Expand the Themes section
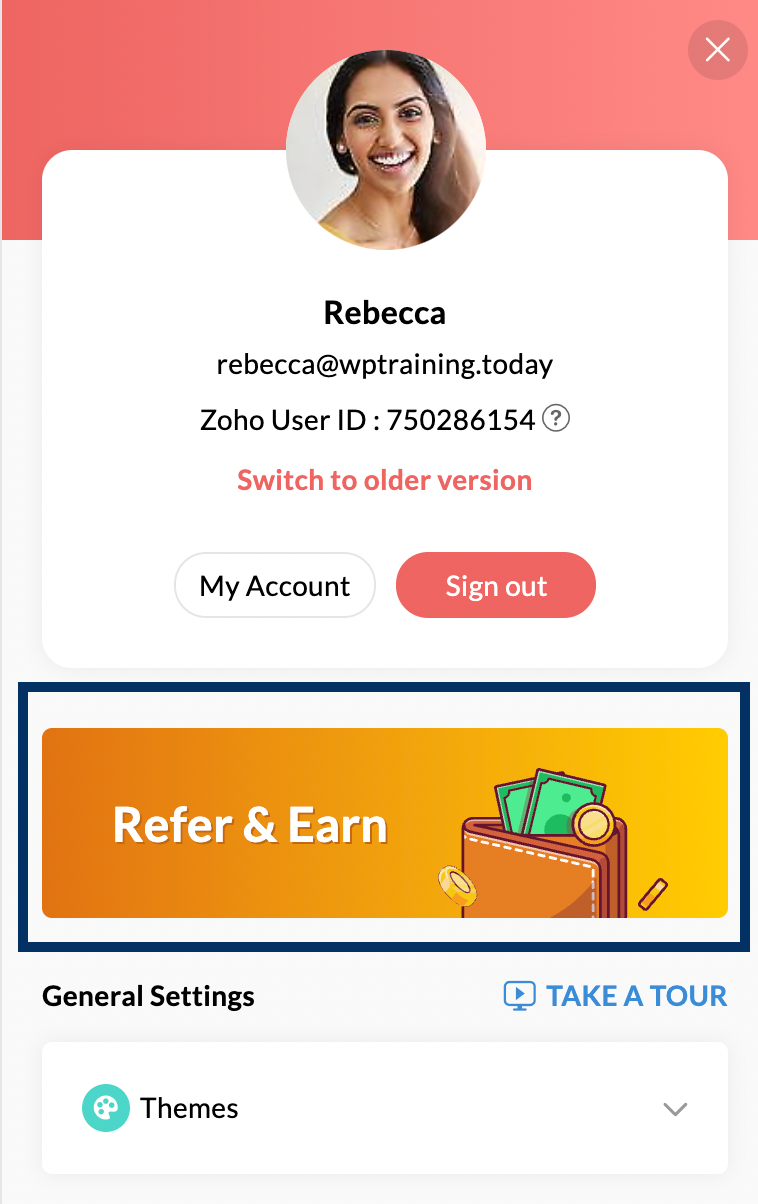The image size is (758, 1204). pos(676,1108)
